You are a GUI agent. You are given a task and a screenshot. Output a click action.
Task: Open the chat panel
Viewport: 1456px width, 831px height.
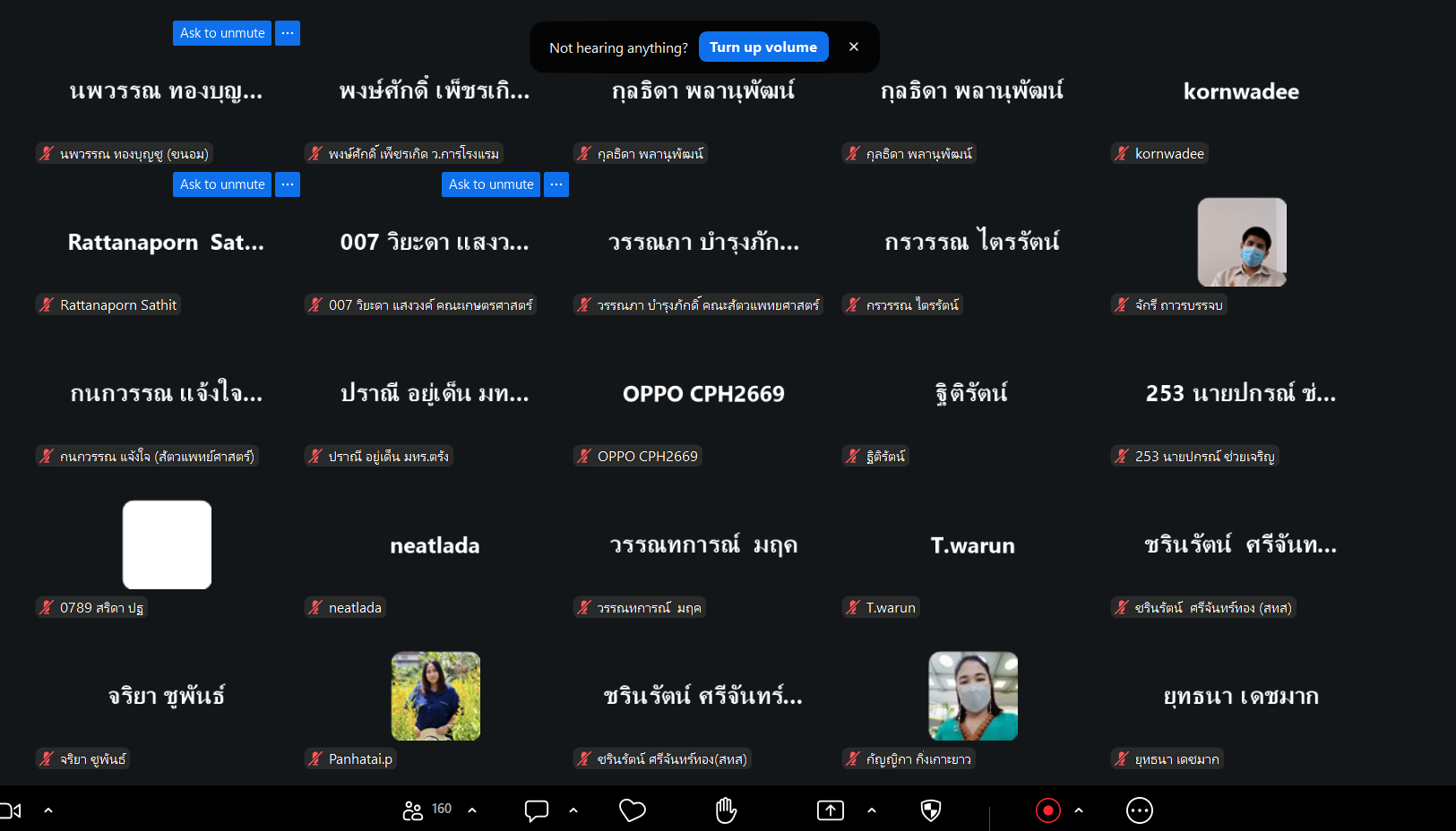[537, 810]
